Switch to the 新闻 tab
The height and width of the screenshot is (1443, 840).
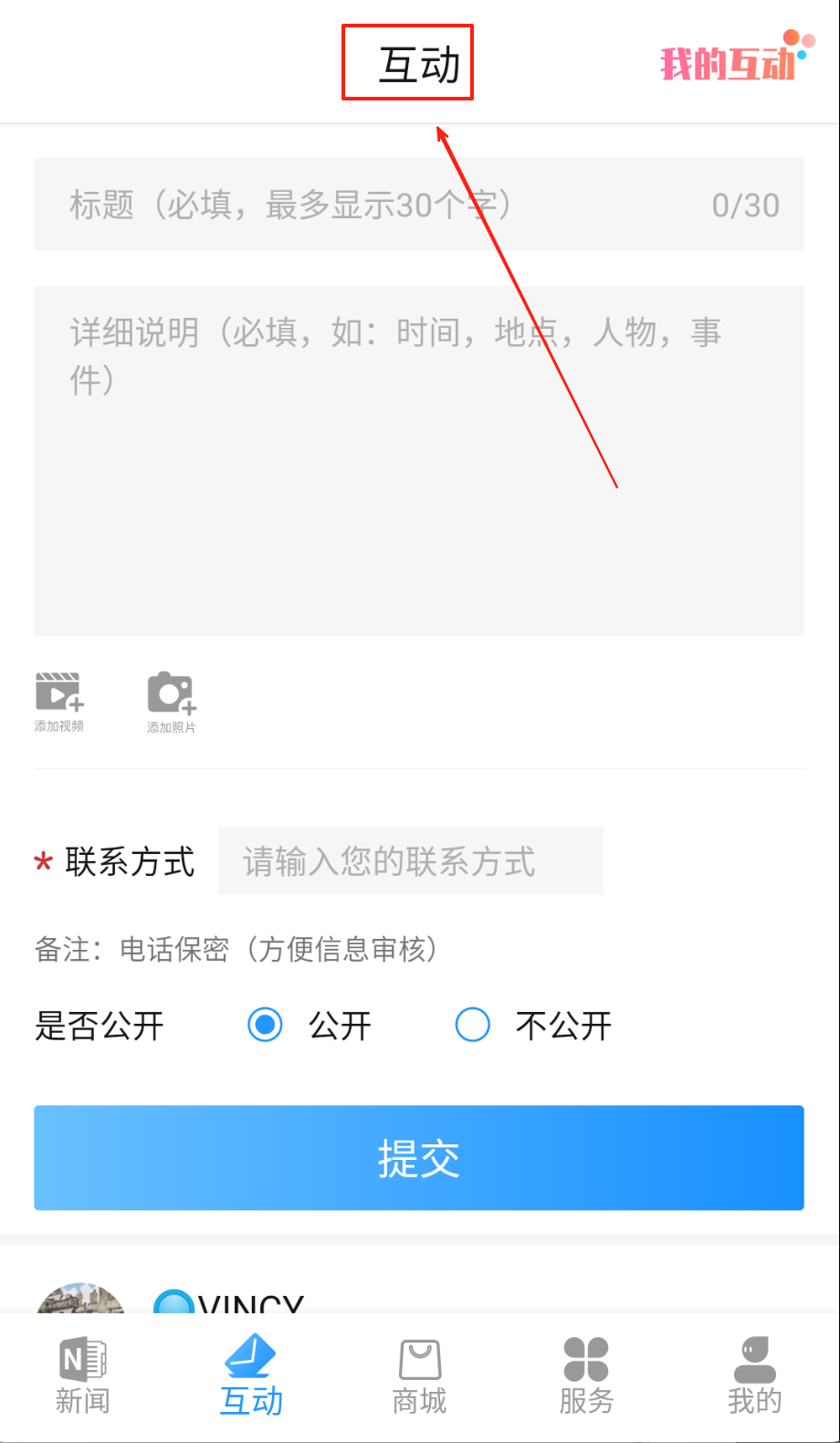click(x=83, y=1376)
